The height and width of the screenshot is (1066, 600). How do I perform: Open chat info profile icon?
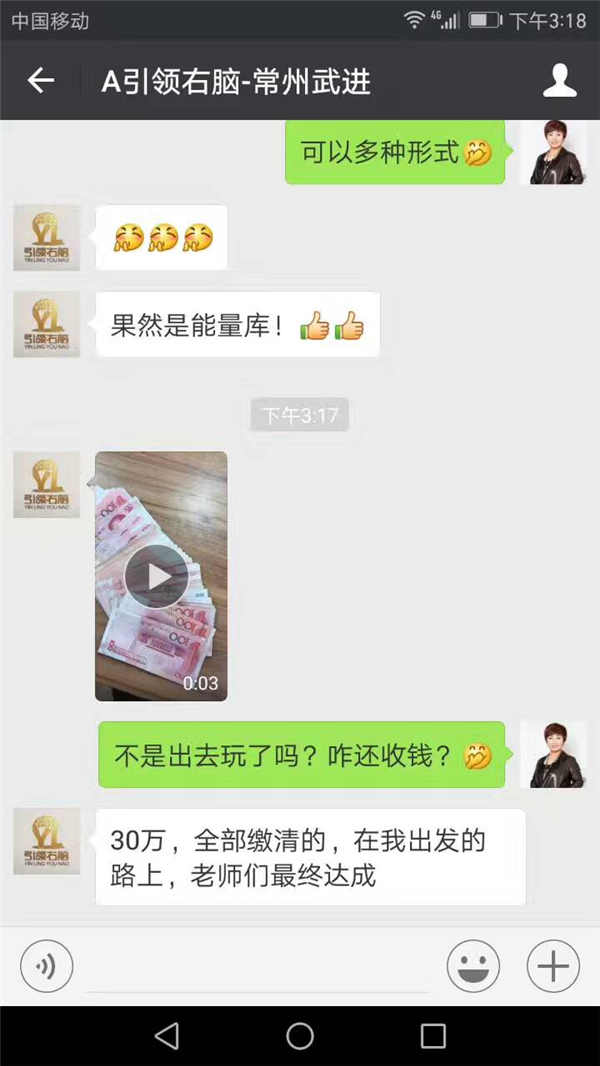560,80
